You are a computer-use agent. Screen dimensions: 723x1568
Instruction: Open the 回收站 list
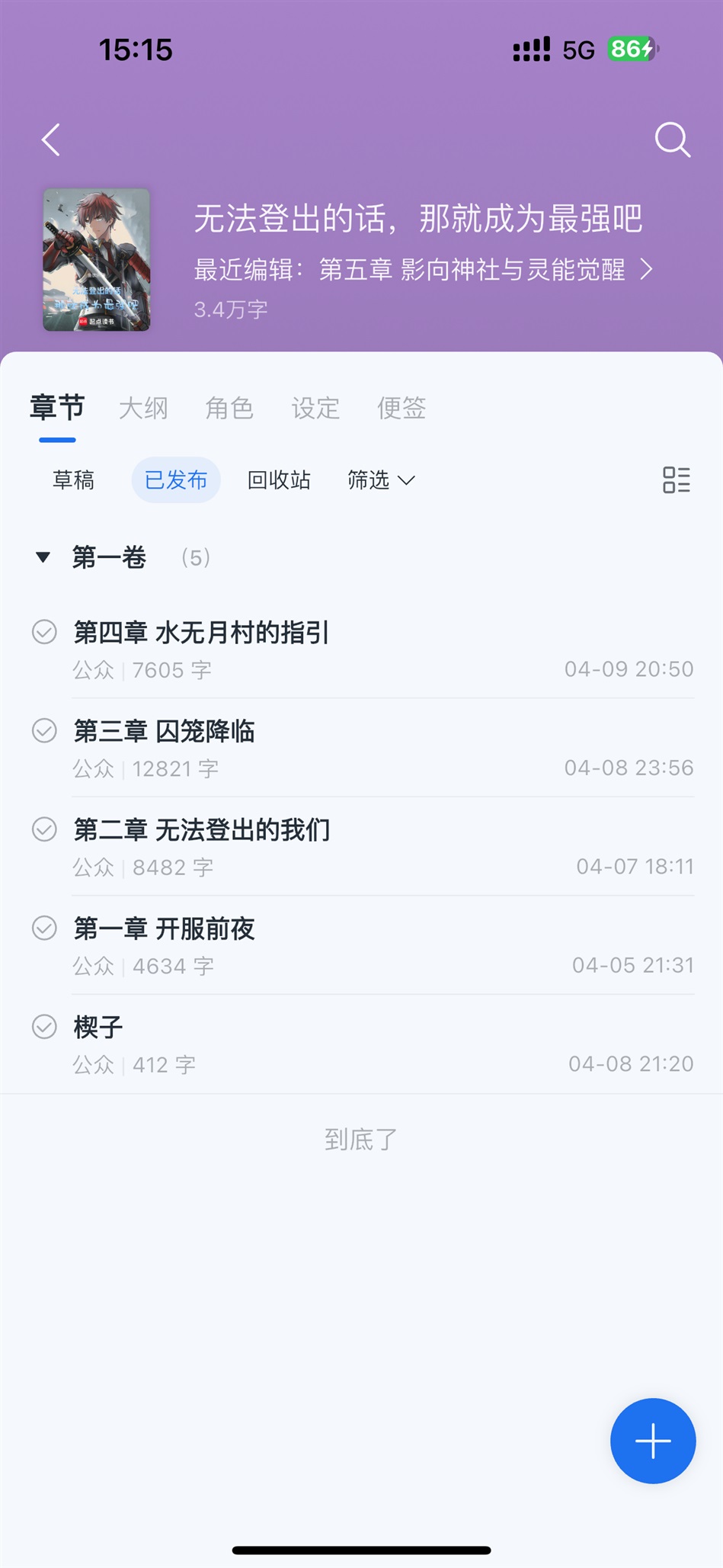pos(279,480)
